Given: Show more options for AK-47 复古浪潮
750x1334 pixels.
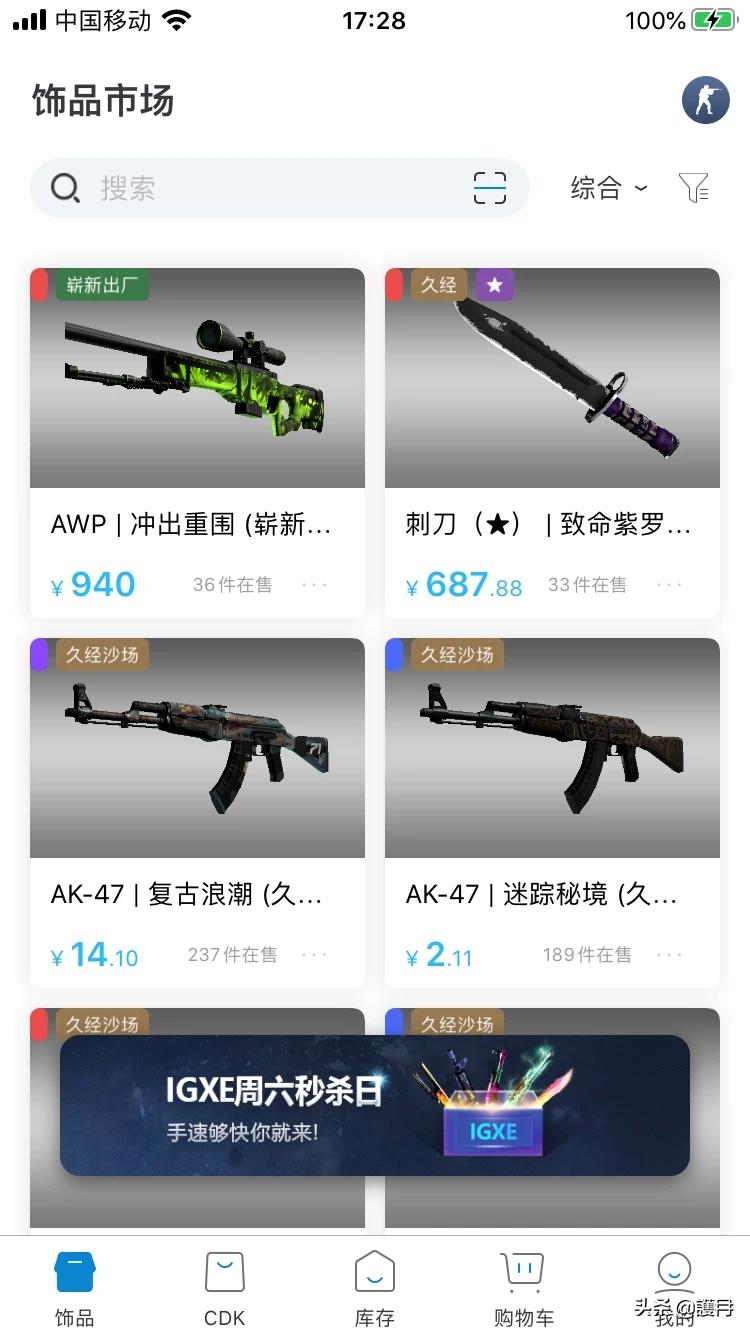Looking at the screenshot, I should (315, 954).
